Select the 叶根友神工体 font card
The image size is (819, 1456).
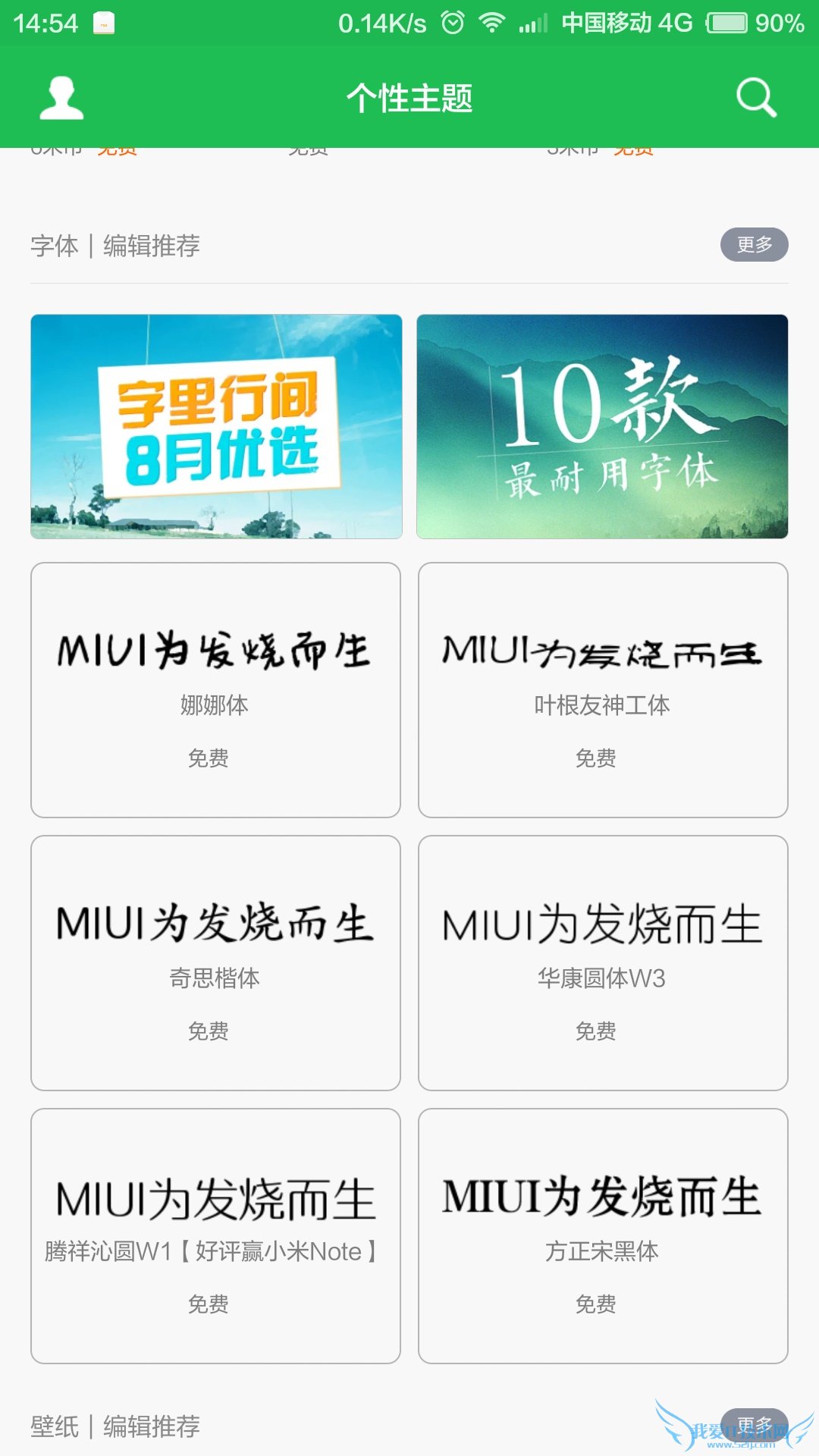point(603,686)
